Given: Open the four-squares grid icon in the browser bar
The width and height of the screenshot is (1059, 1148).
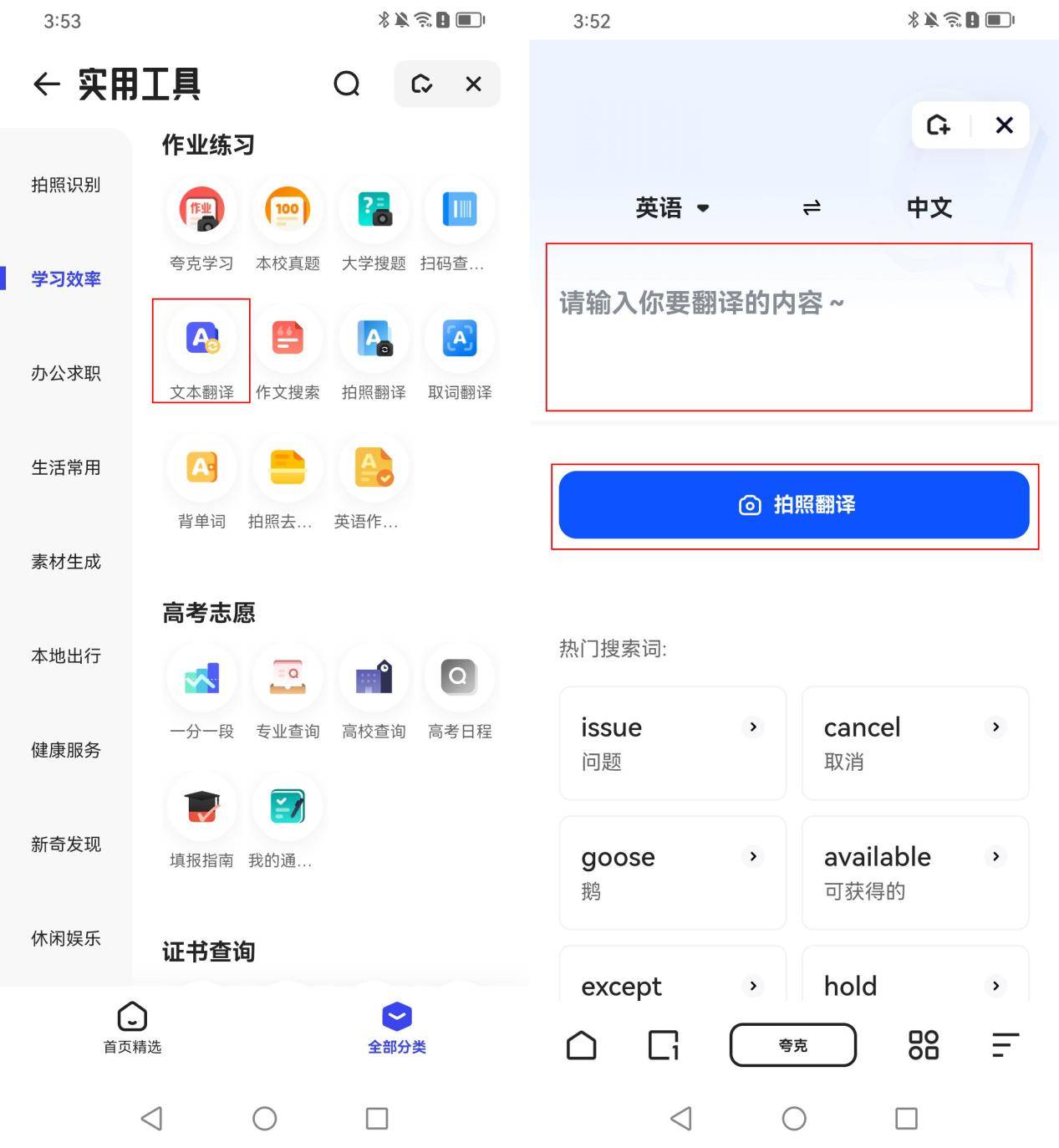Looking at the screenshot, I should coord(923,1045).
